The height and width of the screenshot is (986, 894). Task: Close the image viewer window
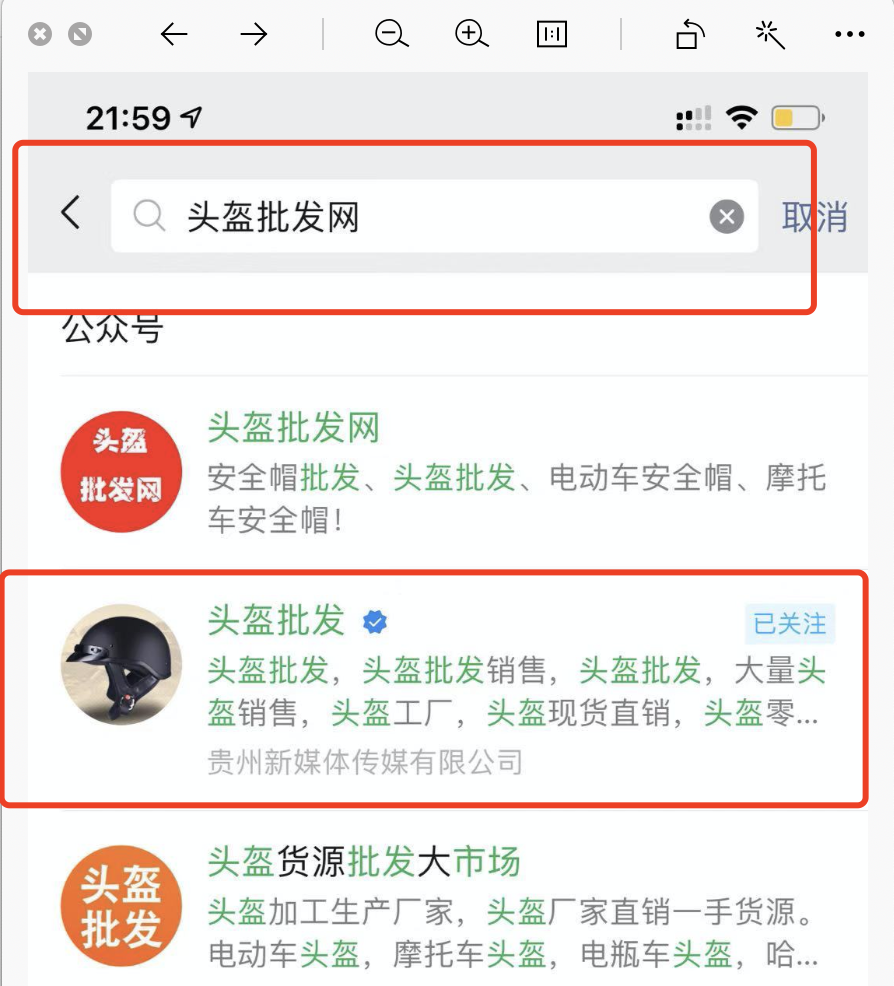click(x=40, y=35)
